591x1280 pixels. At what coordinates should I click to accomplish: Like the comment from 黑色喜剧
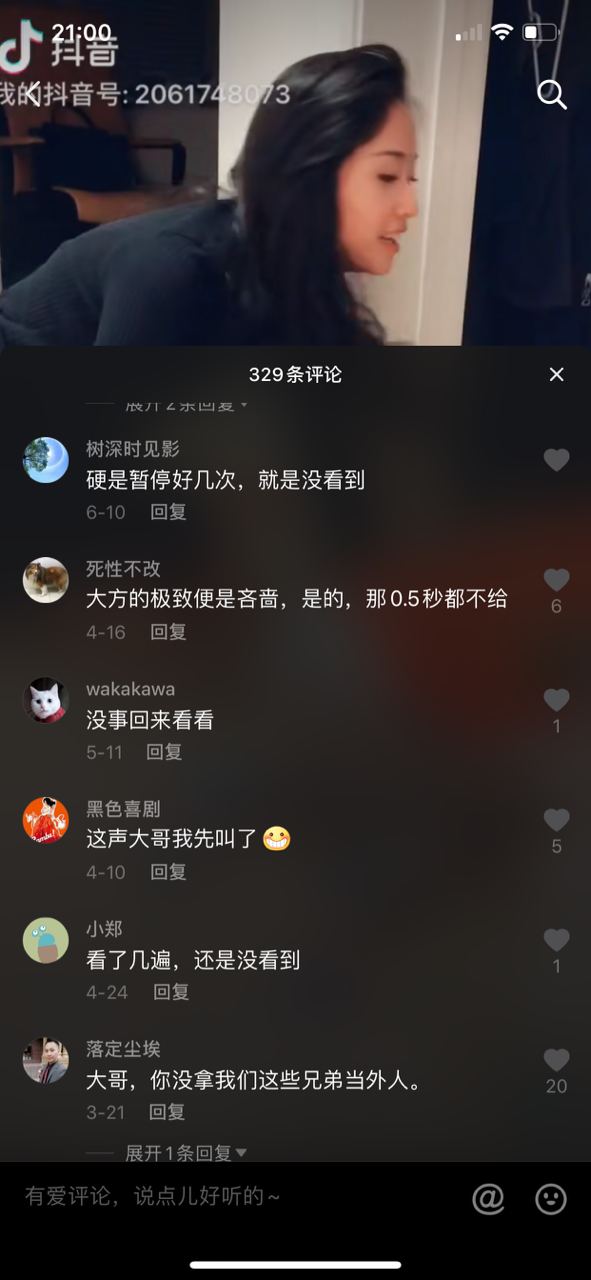click(x=556, y=820)
